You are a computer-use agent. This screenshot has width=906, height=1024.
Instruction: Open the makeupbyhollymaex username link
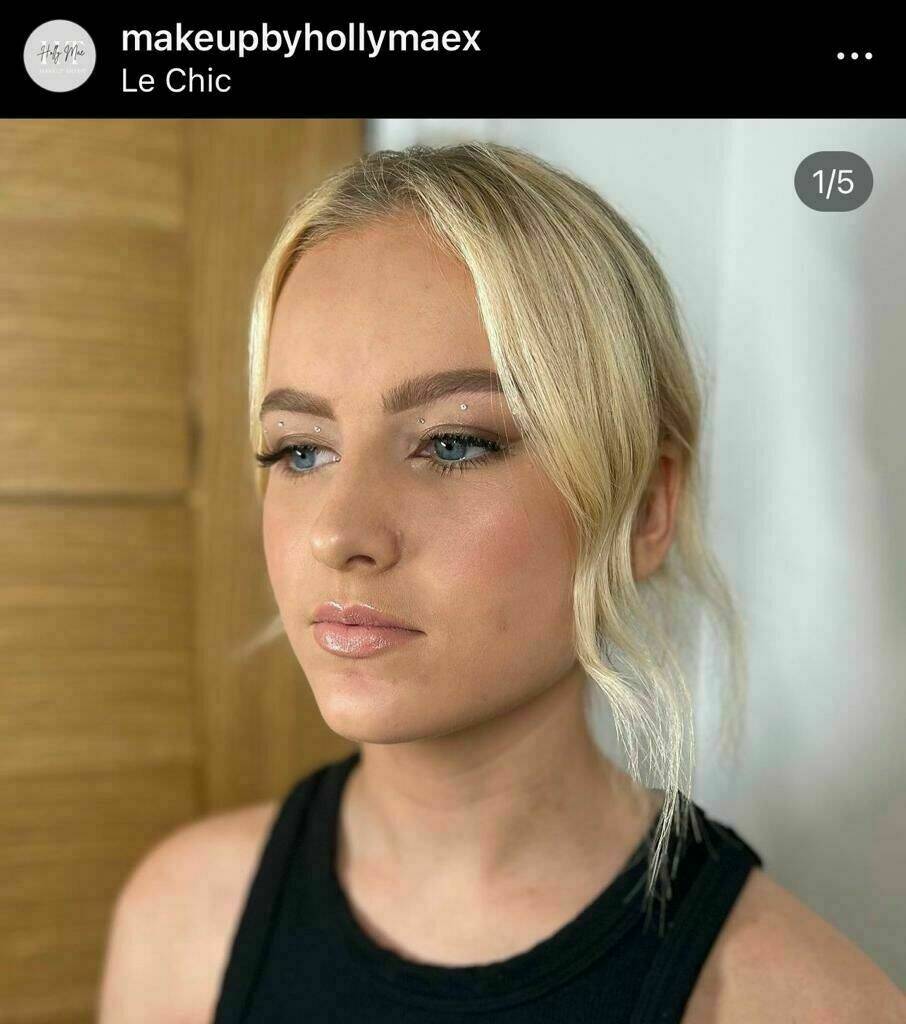pyautogui.click(x=300, y=39)
